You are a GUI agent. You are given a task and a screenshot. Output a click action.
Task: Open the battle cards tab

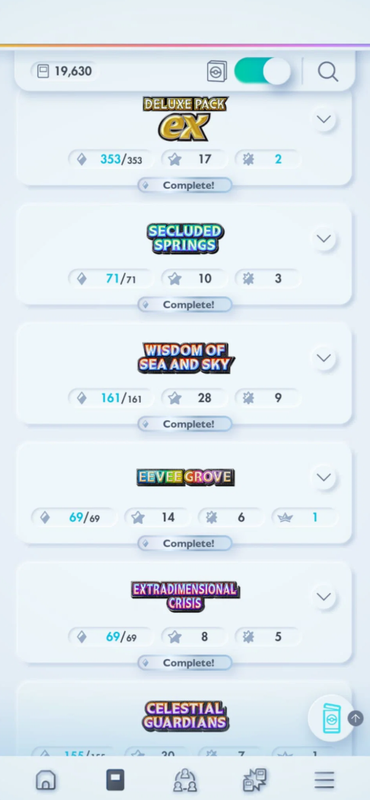(x=255, y=780)
